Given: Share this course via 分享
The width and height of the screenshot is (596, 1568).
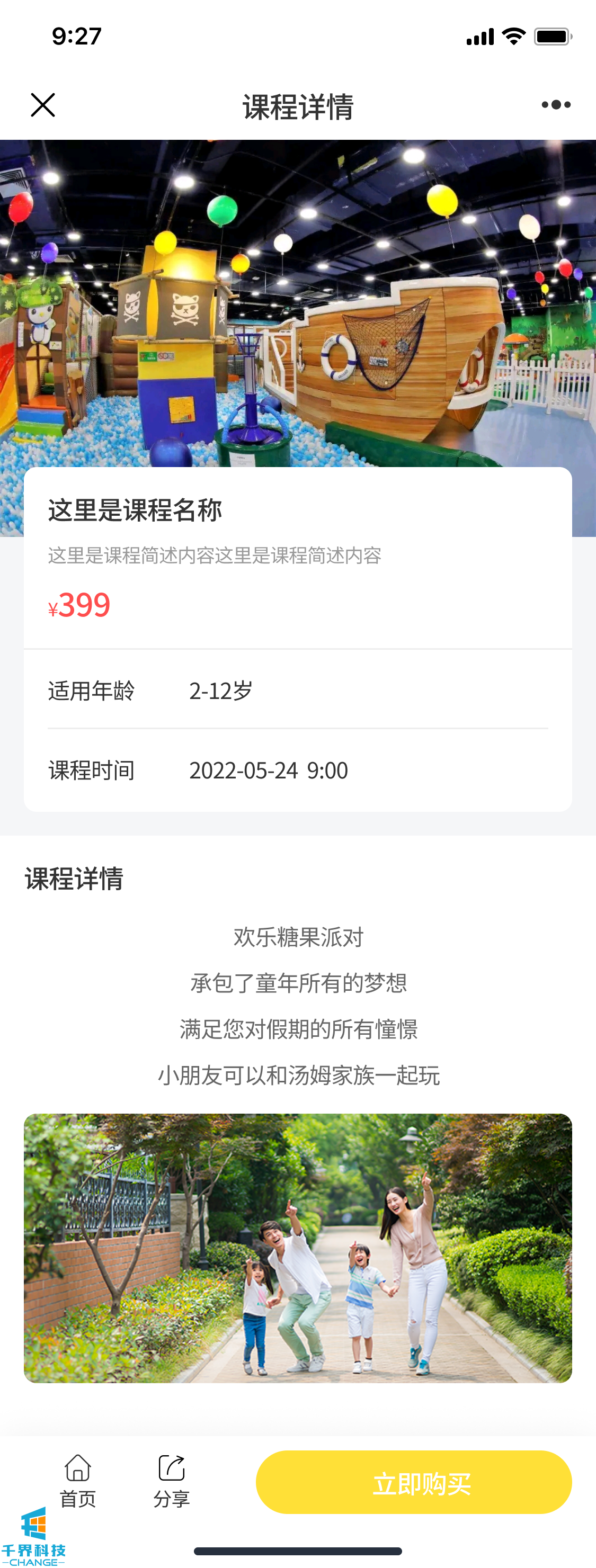Looking at the screenshot, I should (x=172, y=1480).
